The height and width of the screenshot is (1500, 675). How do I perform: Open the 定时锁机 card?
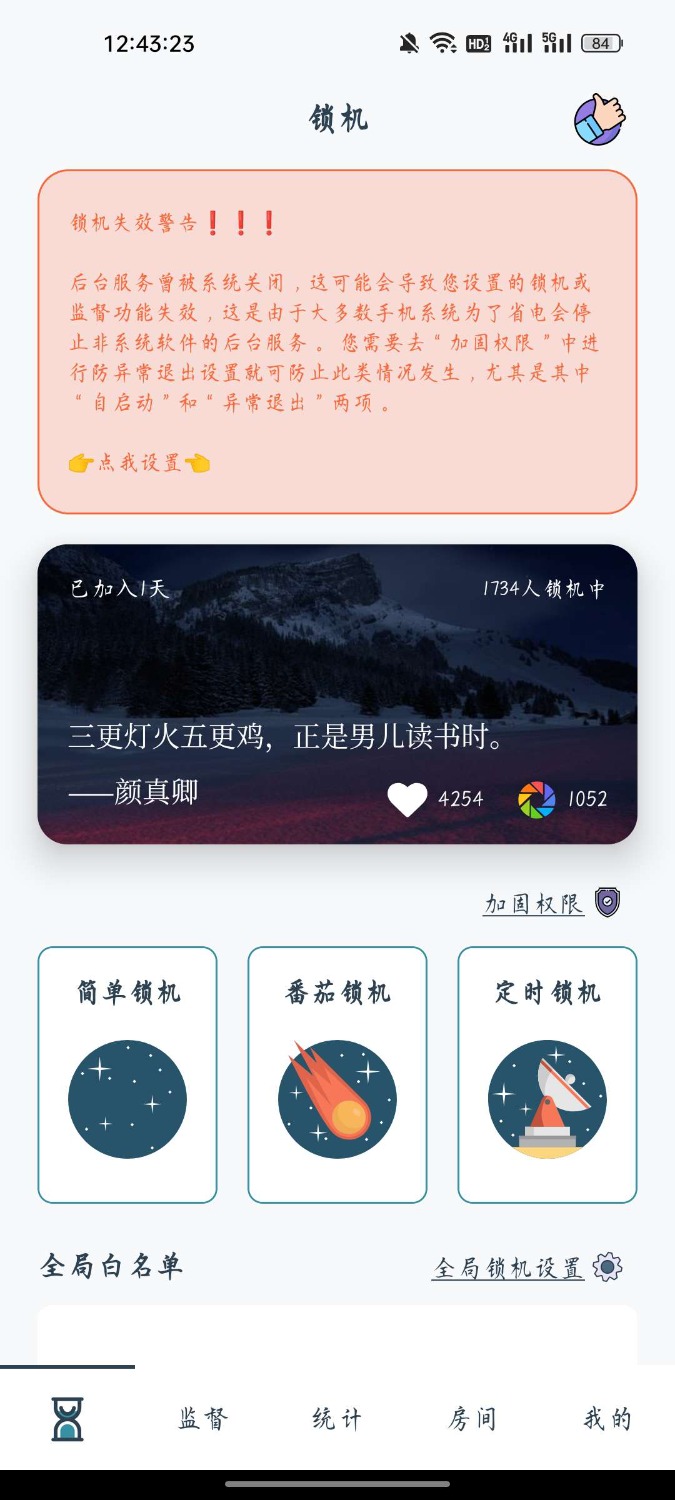tap(547, 1075)
